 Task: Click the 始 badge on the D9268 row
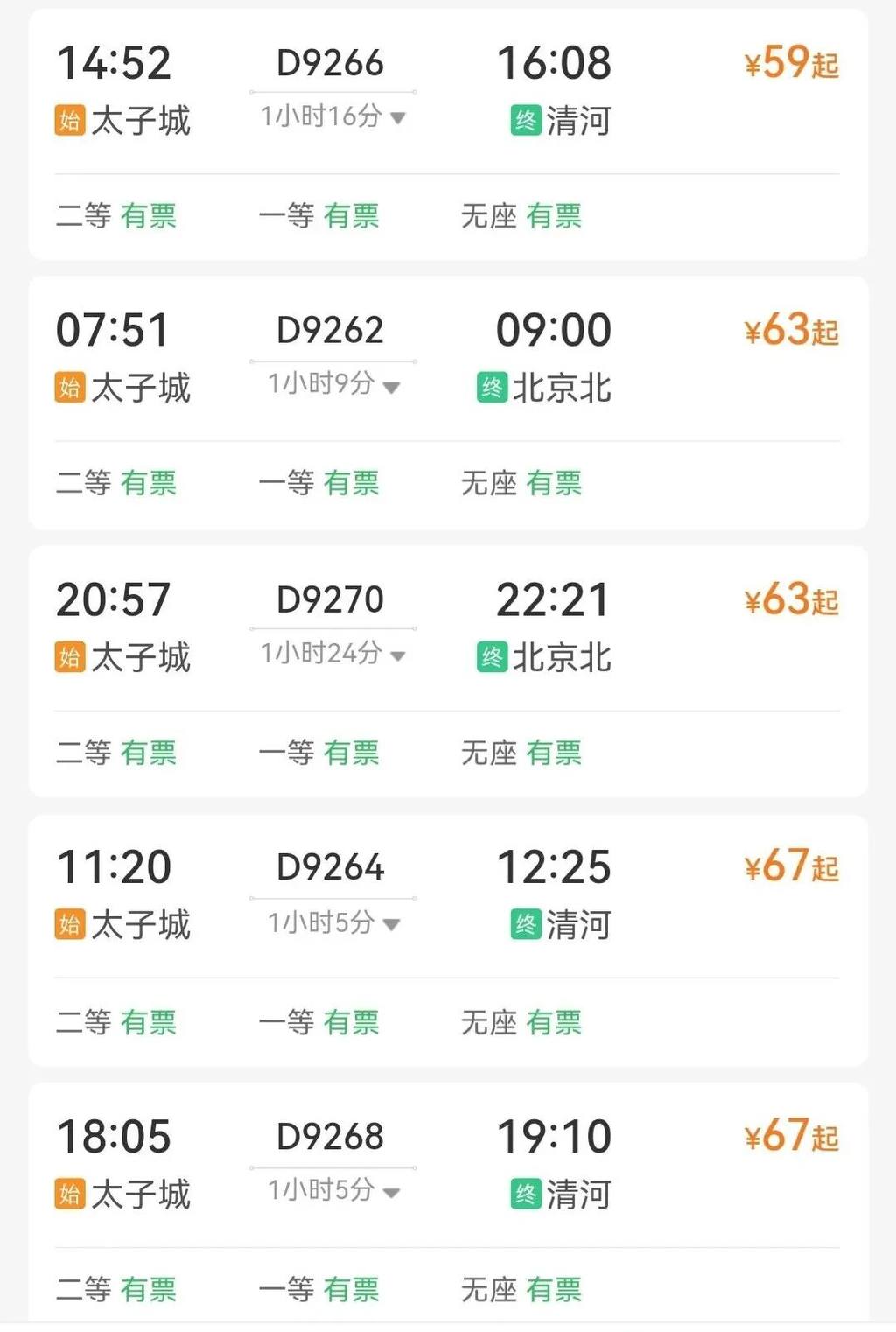click(70, 1192)
